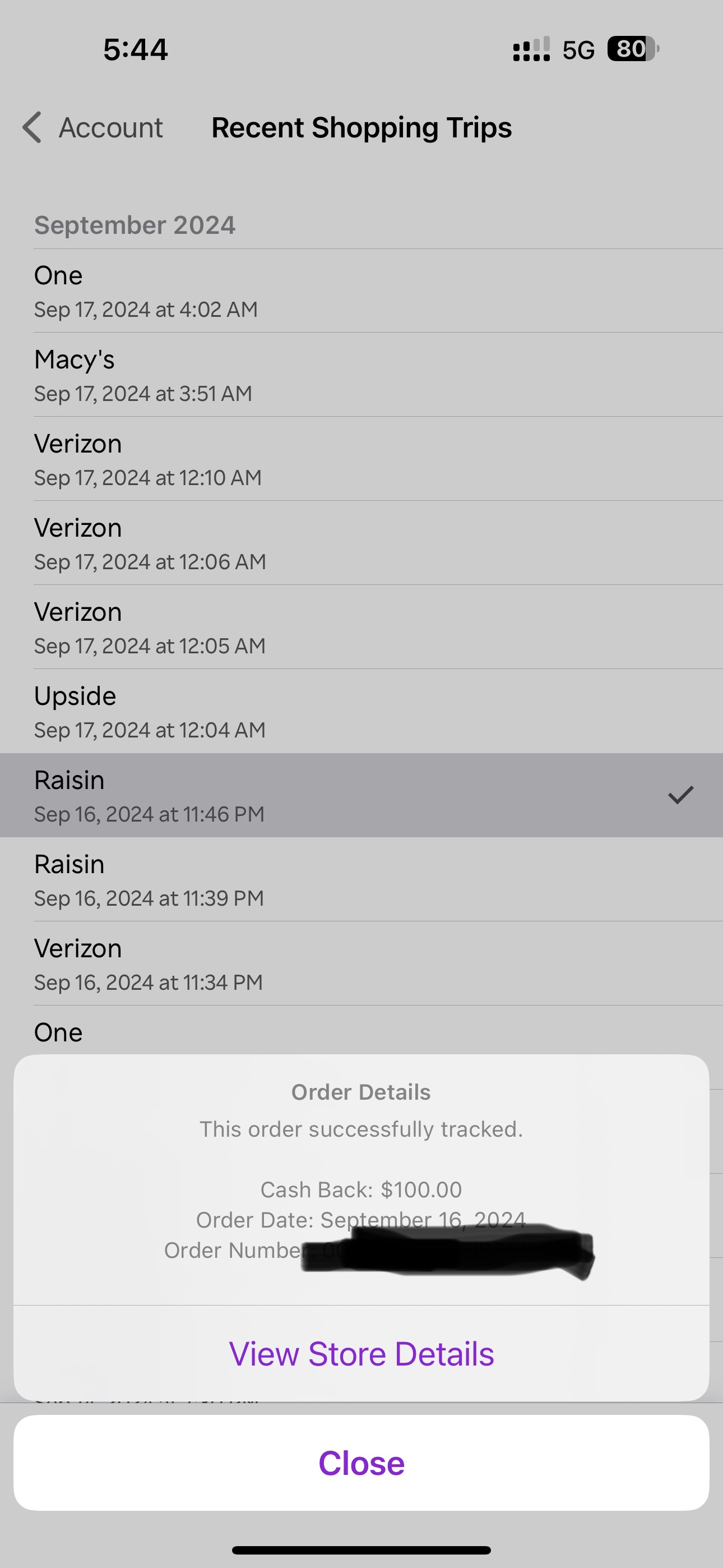Open Verizon trip at 12:10 AM

click(x=361, y=459)
